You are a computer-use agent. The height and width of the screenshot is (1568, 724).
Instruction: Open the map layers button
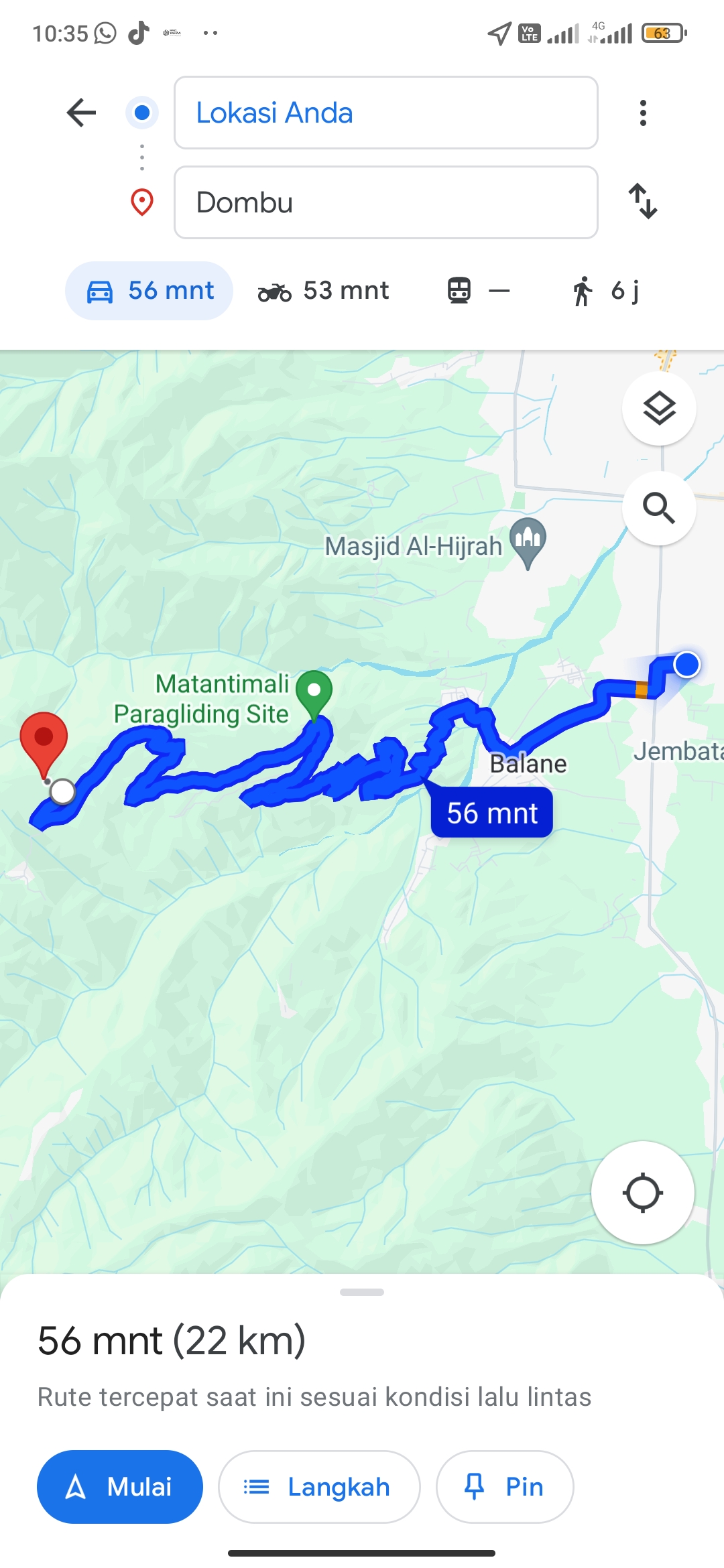[x=659, y=408]
